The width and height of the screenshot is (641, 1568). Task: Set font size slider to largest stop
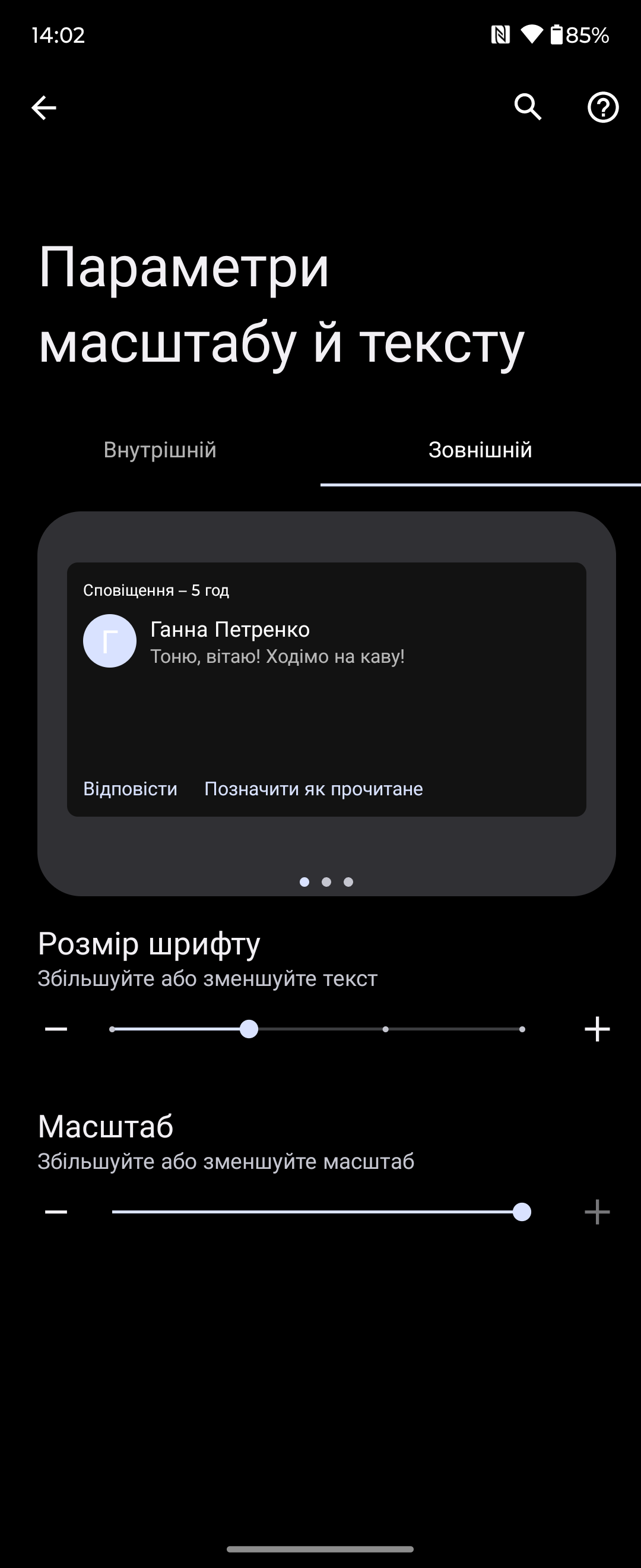point(522,1029)
